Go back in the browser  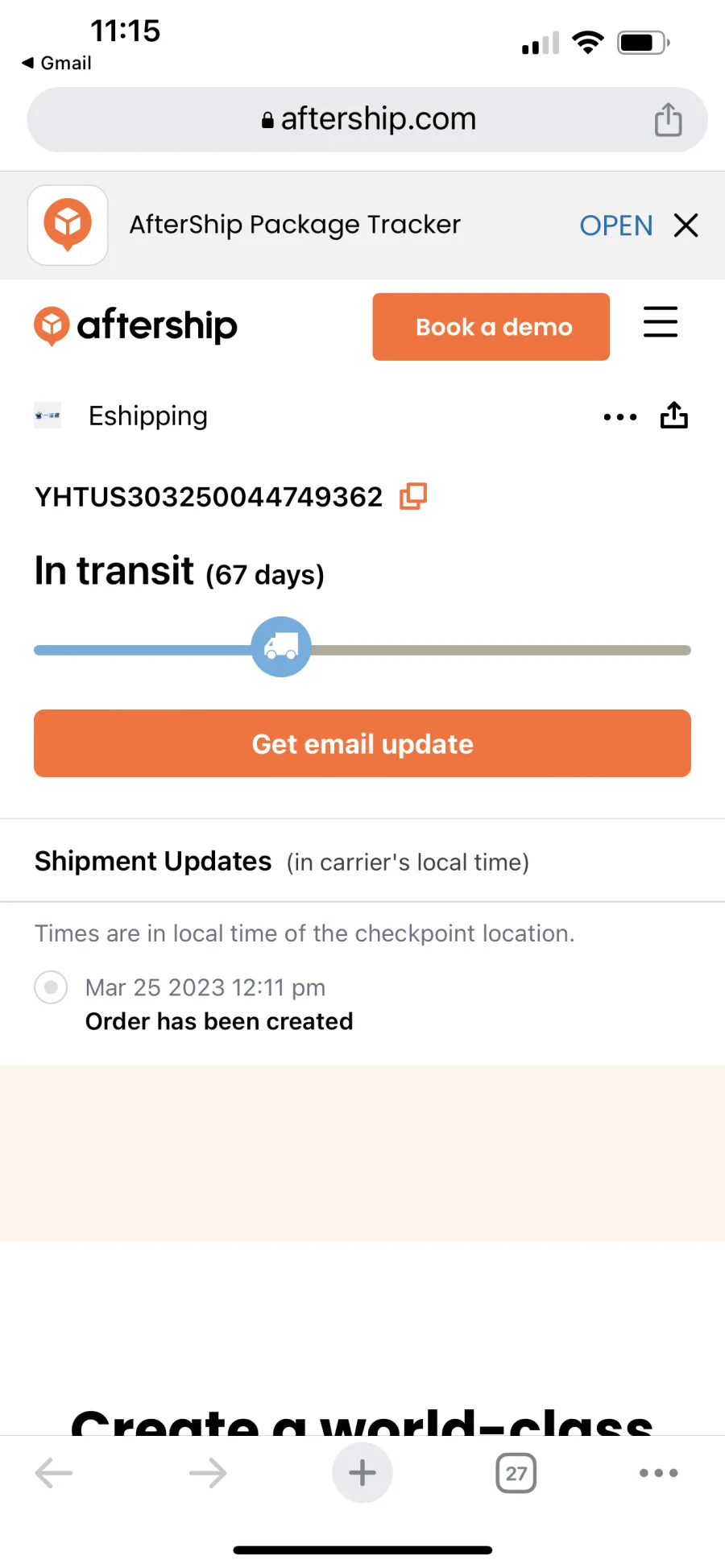[x=54, y=1473]
